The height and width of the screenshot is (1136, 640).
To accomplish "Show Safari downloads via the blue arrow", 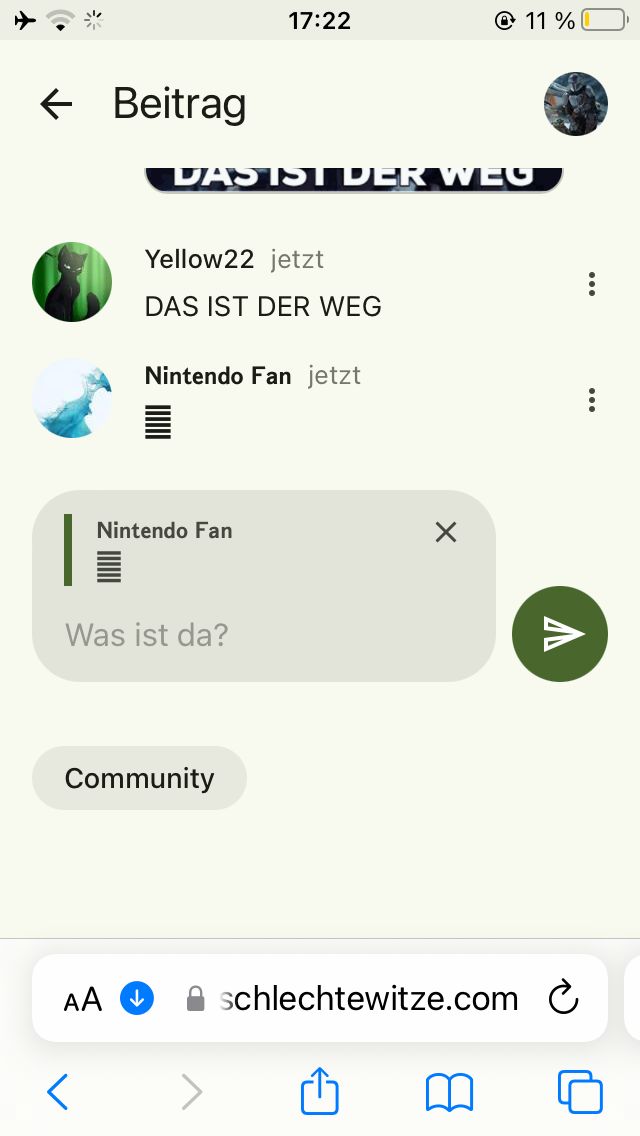I will click(137, 998).
